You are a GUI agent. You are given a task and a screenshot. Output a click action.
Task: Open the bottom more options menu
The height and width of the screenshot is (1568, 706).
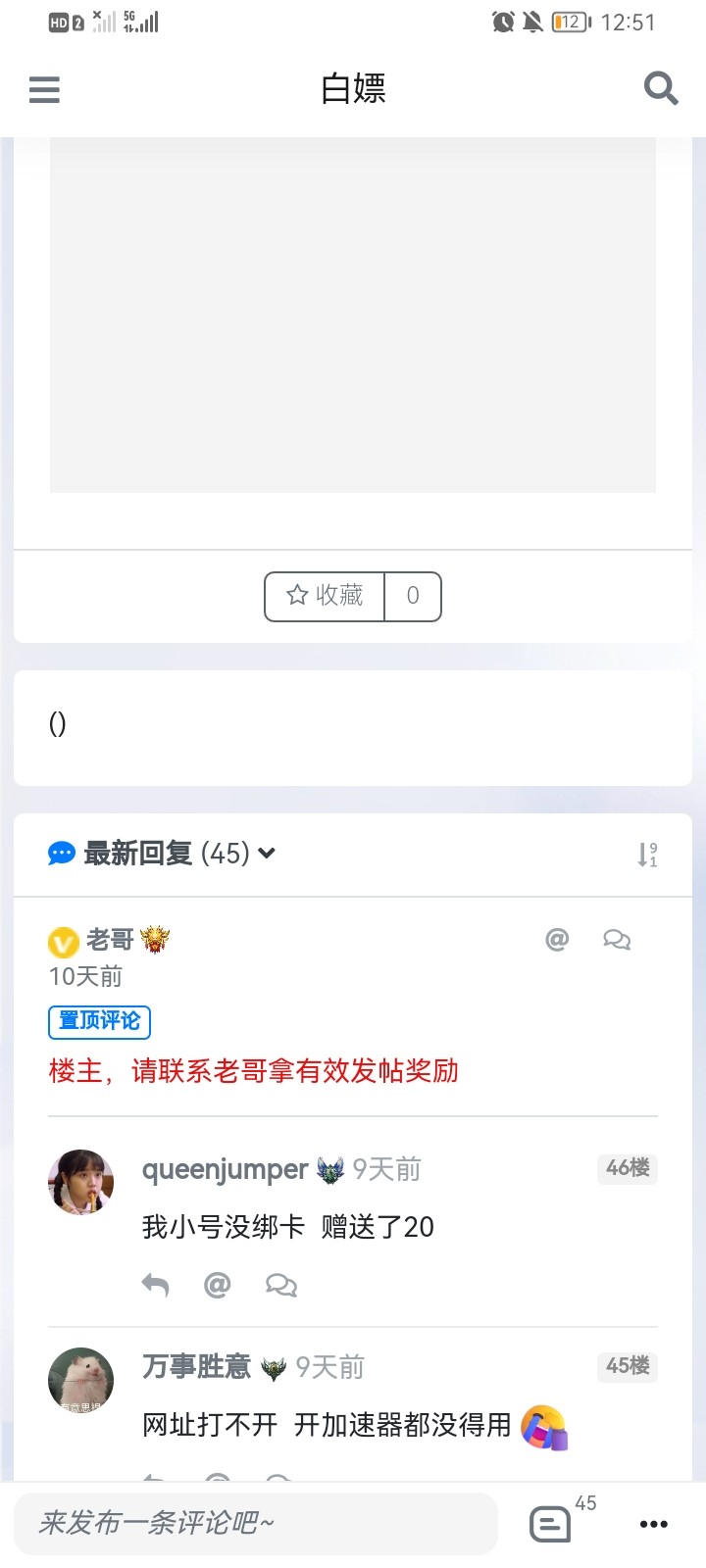coord(653,1524)
